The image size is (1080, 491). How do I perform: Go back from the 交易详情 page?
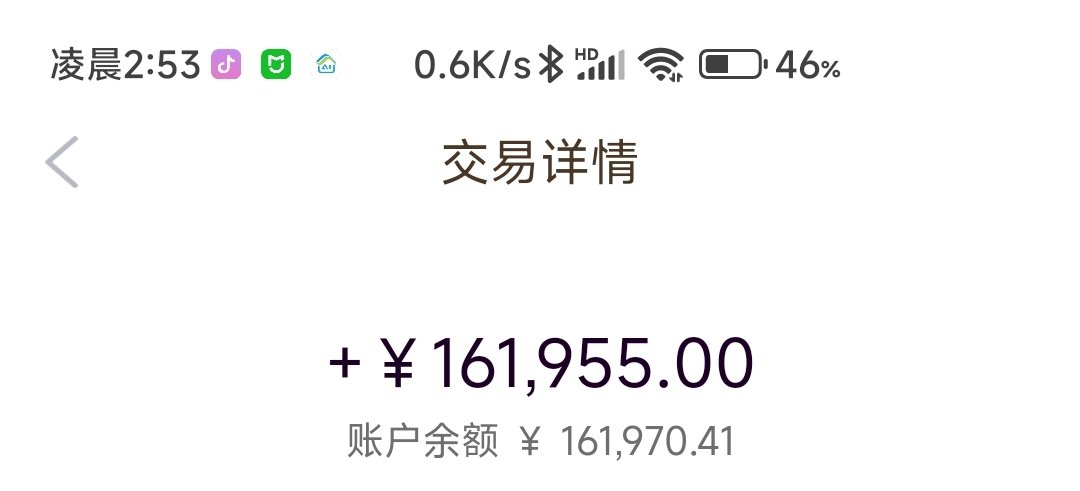click(x=62, y=162)
